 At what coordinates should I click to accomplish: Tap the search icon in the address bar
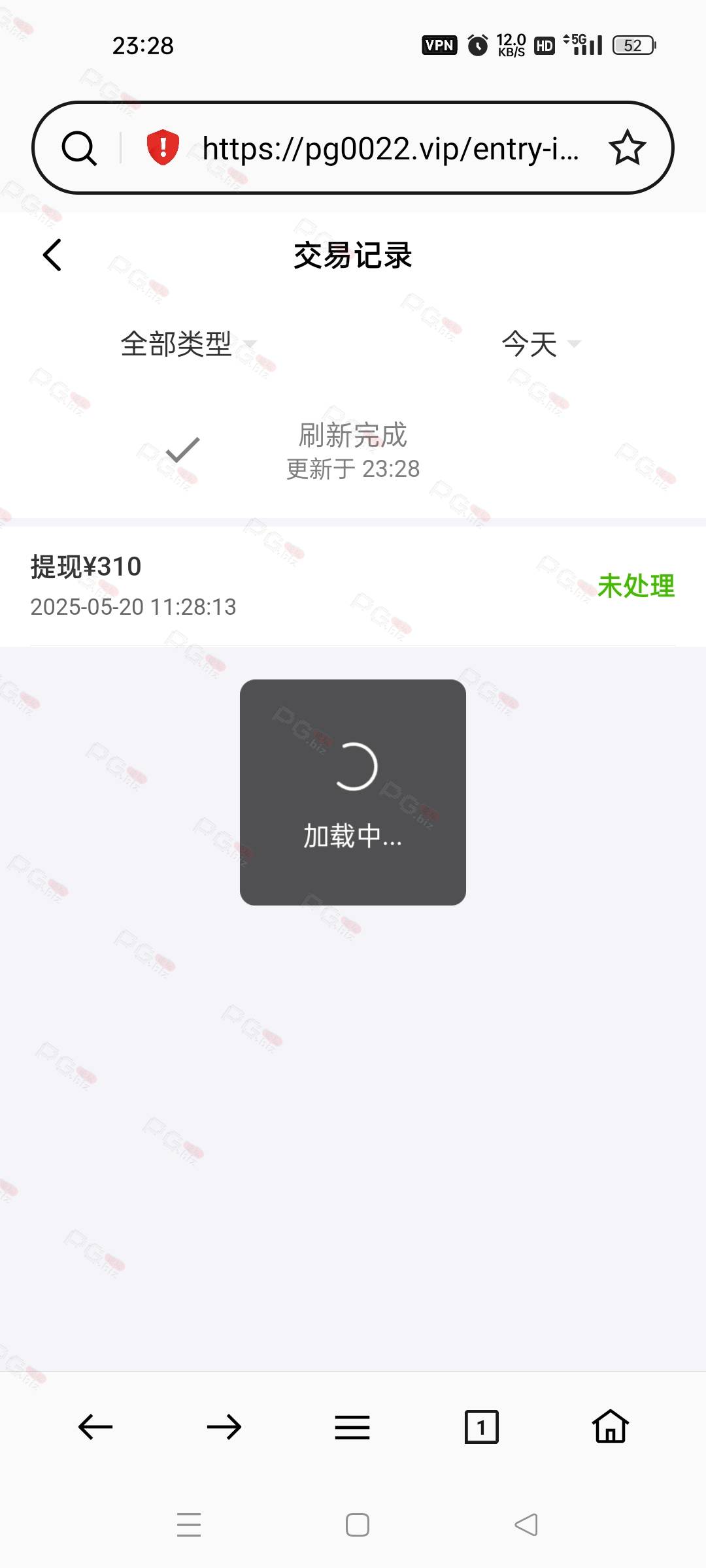pos(79,148)
